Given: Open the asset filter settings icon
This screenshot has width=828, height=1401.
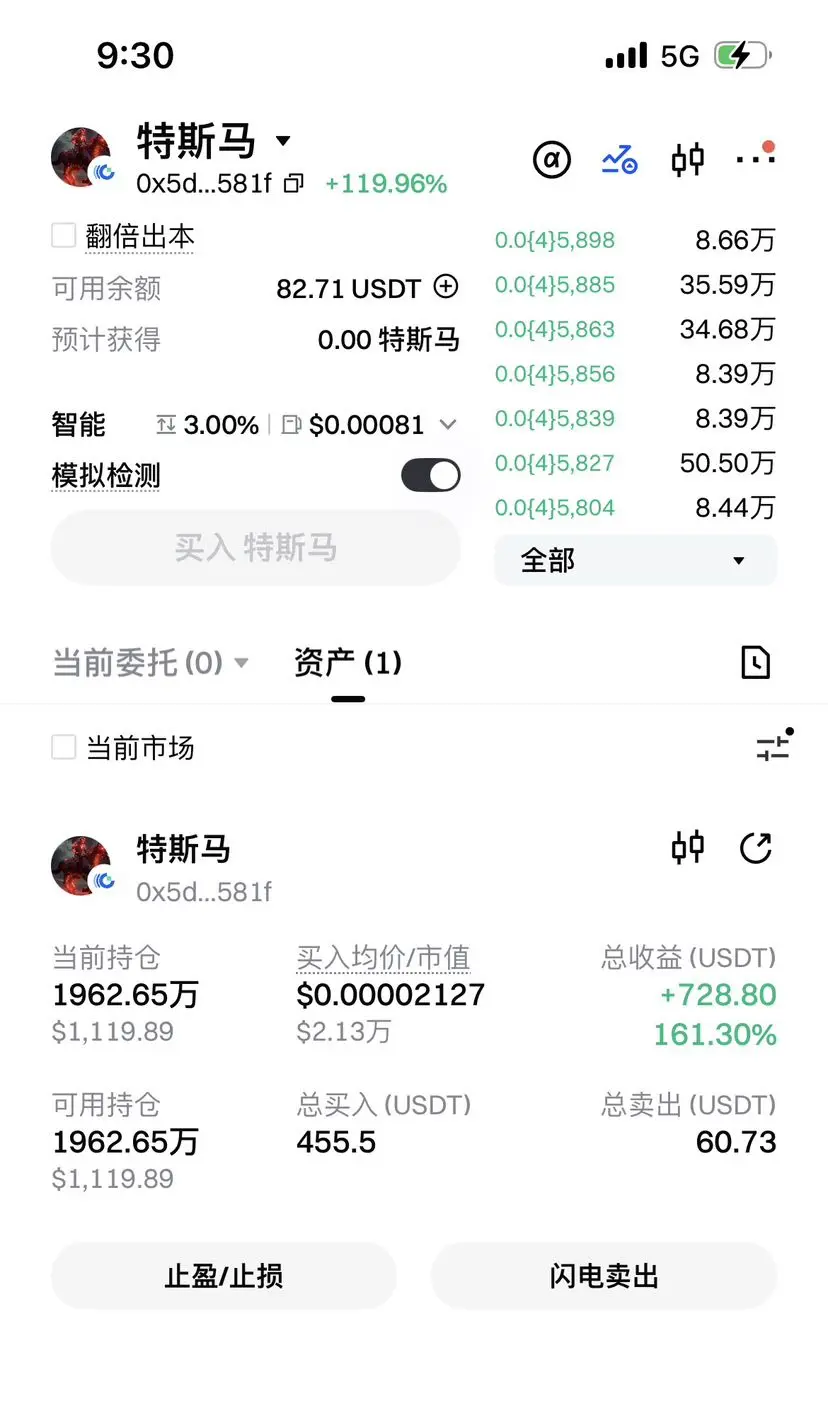Looking at the screenshot, I should point(773,747).
